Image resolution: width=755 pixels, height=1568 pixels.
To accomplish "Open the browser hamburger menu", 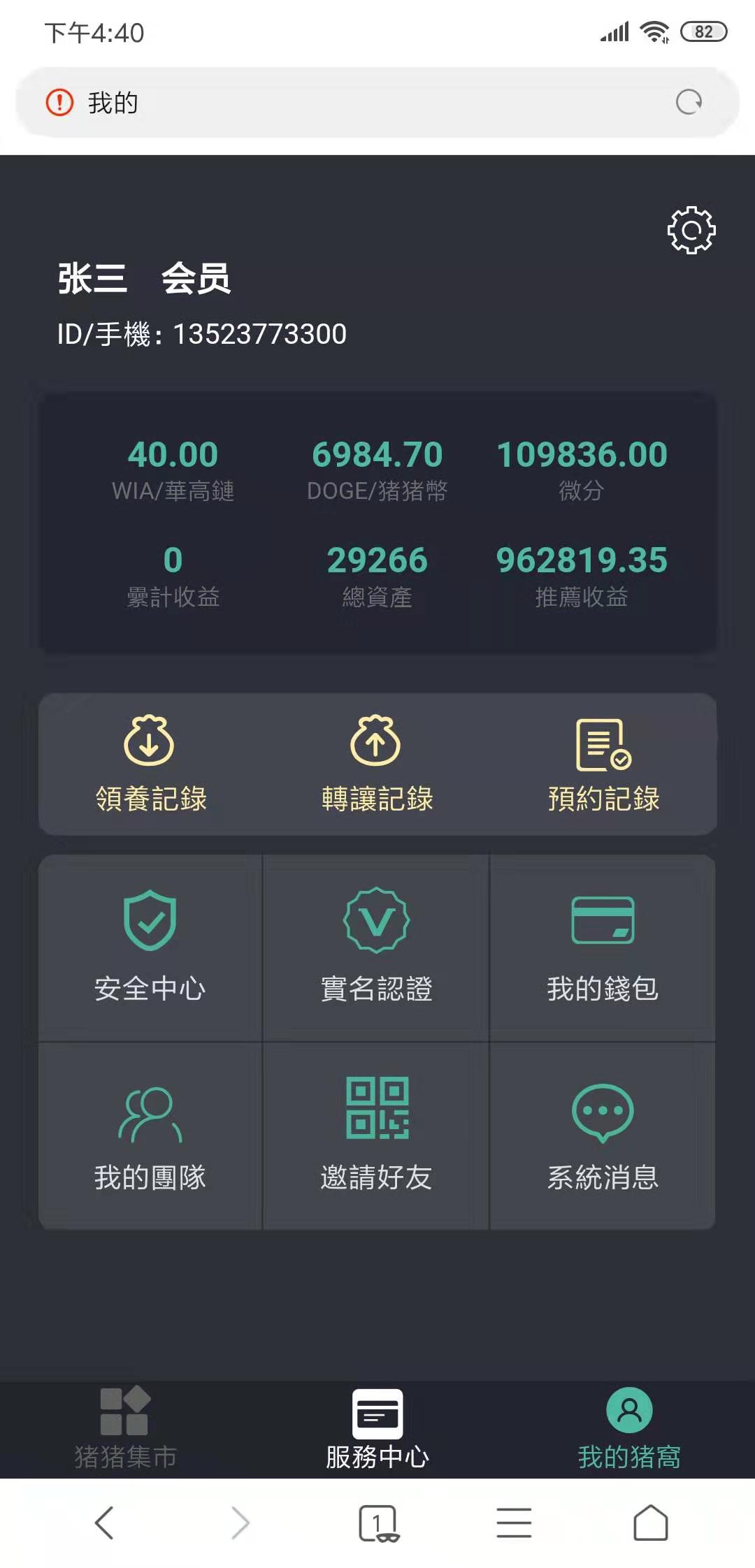I will tap(514, 1522).
